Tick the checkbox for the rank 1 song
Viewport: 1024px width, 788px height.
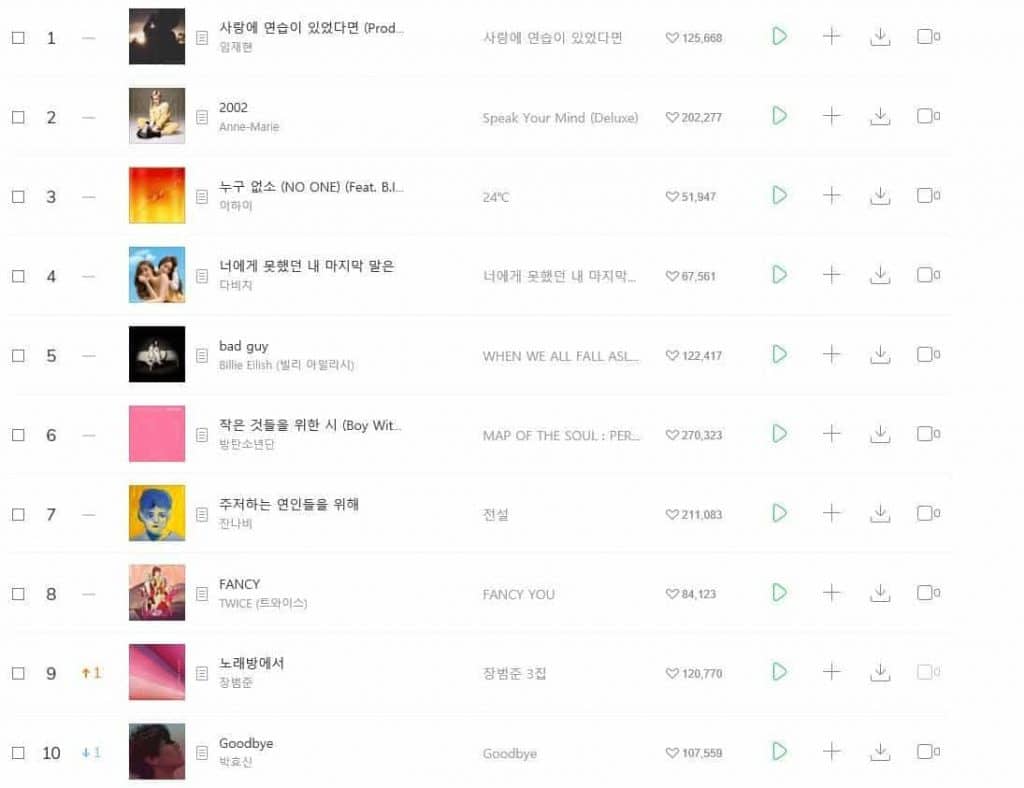tap(18, 38)
